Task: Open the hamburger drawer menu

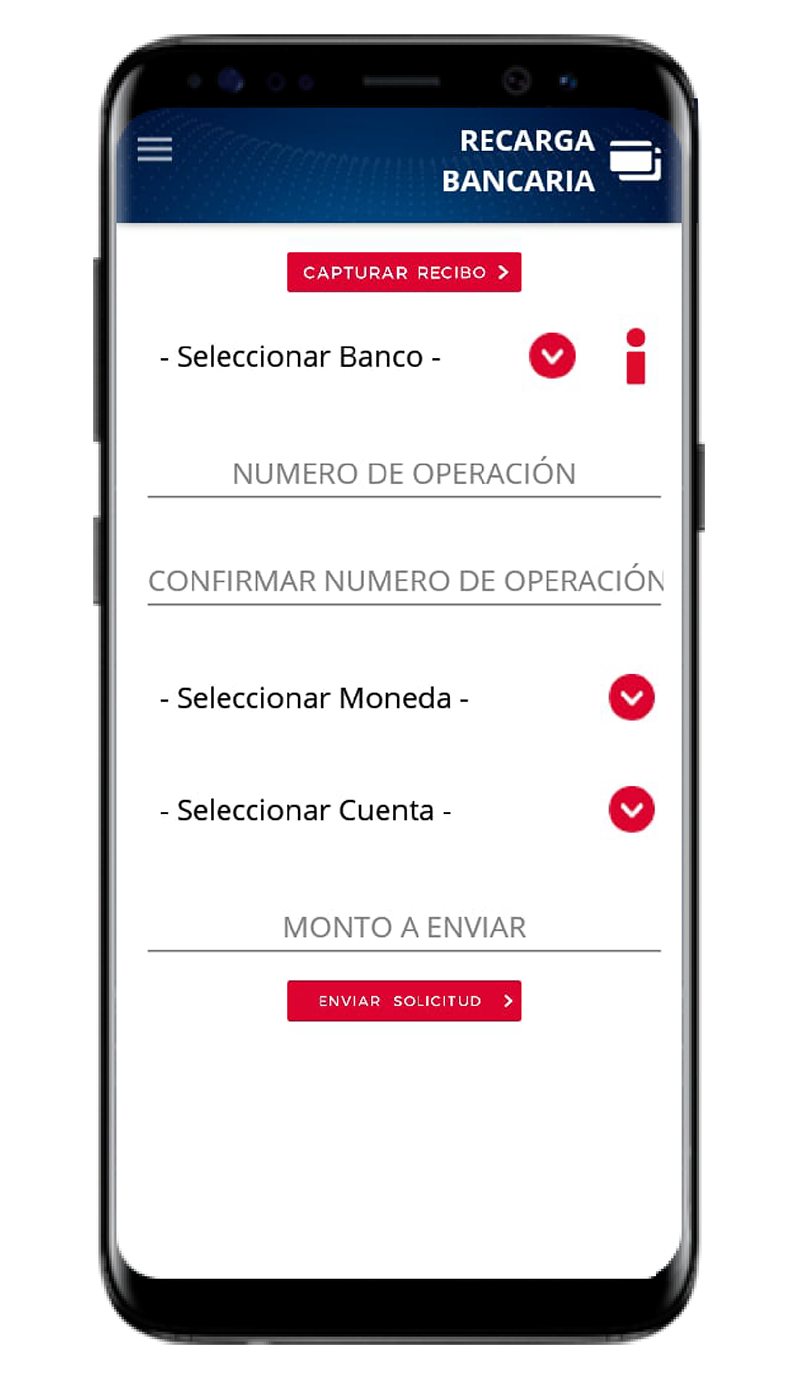Action: click(155, 149)
